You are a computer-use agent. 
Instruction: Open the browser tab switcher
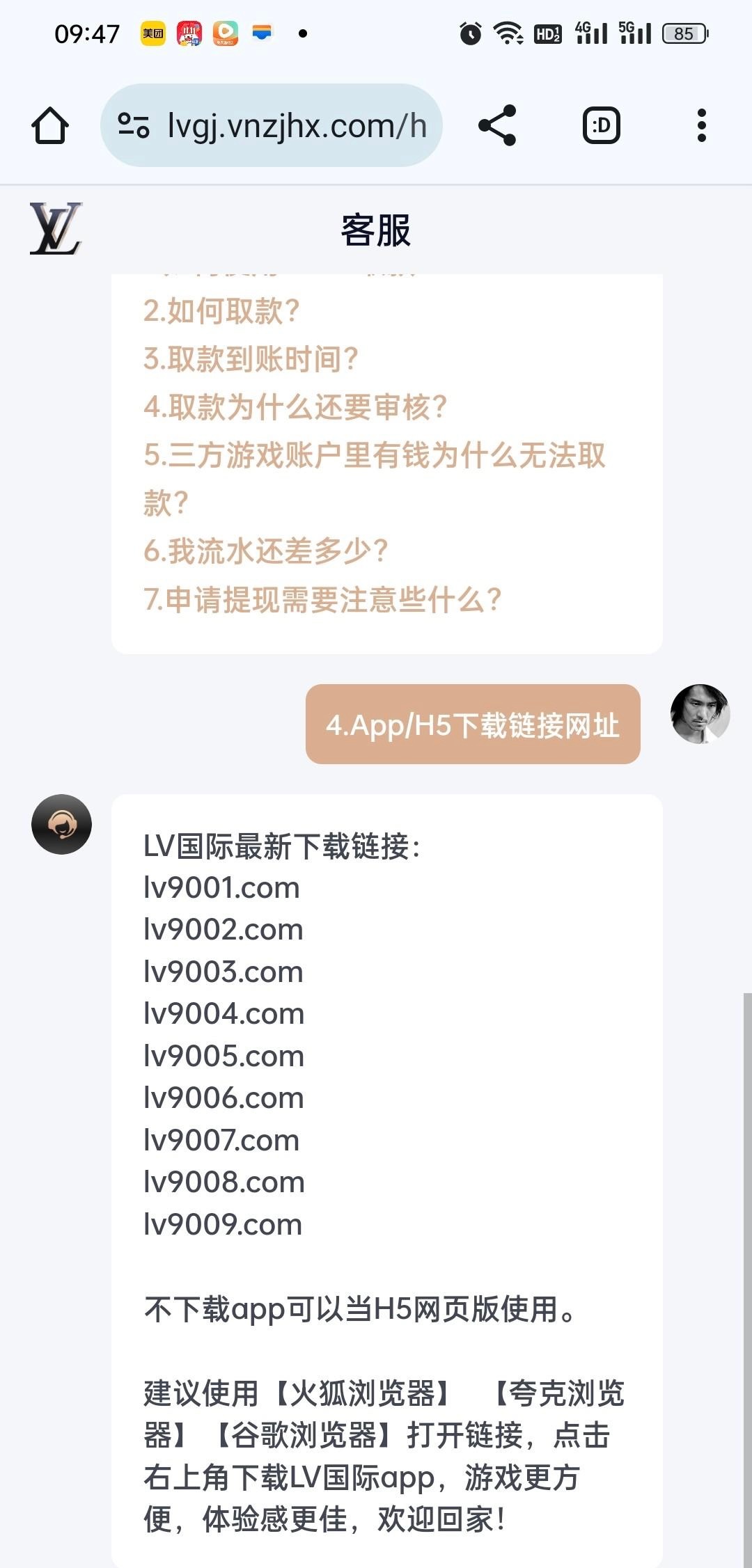[x=601, y=126]
